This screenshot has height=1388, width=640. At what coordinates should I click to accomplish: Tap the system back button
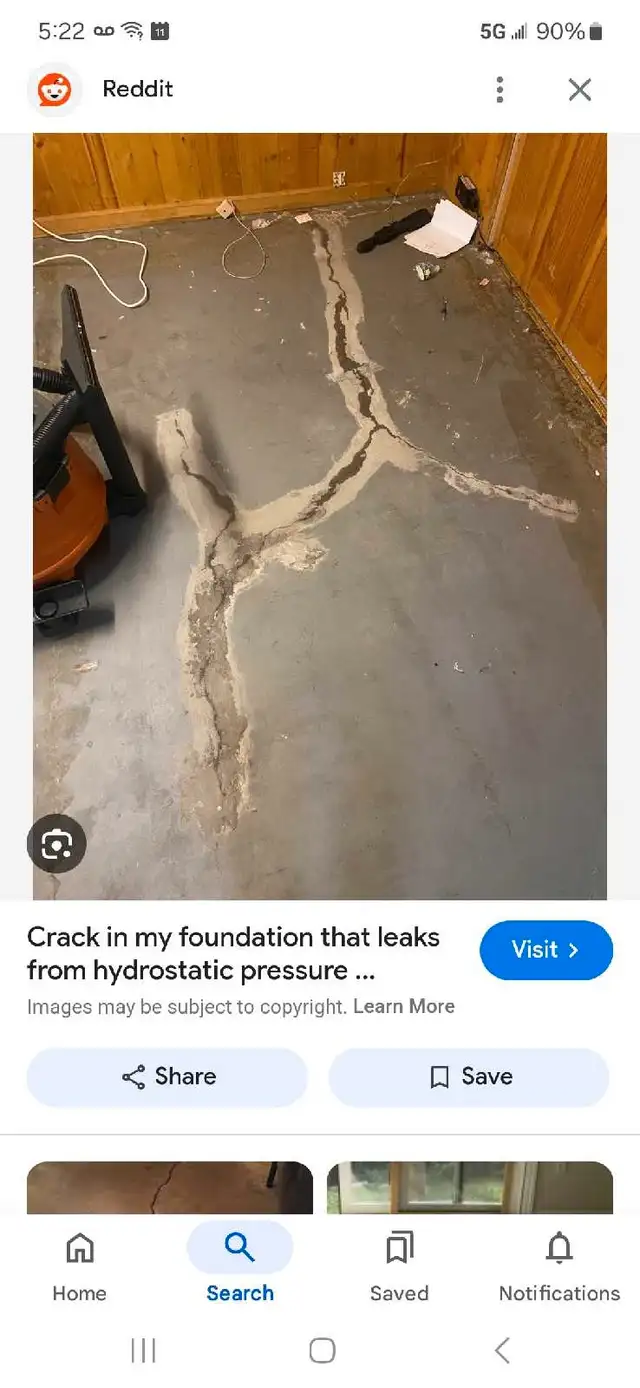click(x=502, y=1351)
